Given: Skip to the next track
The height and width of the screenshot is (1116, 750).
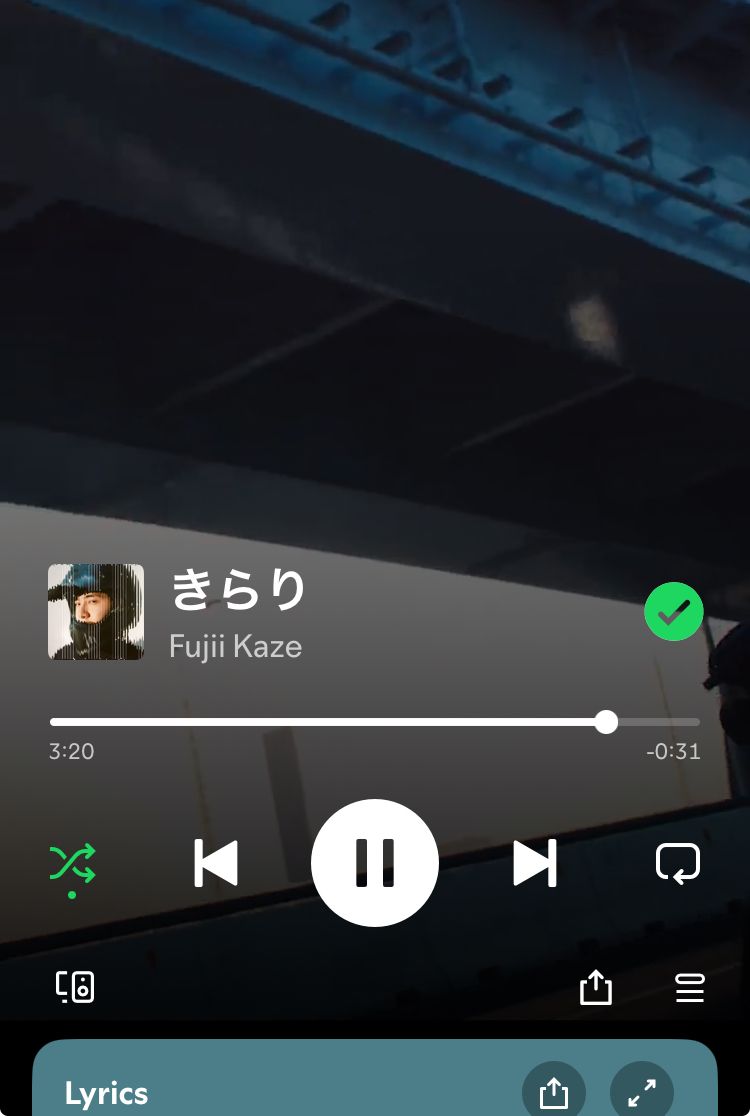Looking at the screenshot, I should click(535, 863).
